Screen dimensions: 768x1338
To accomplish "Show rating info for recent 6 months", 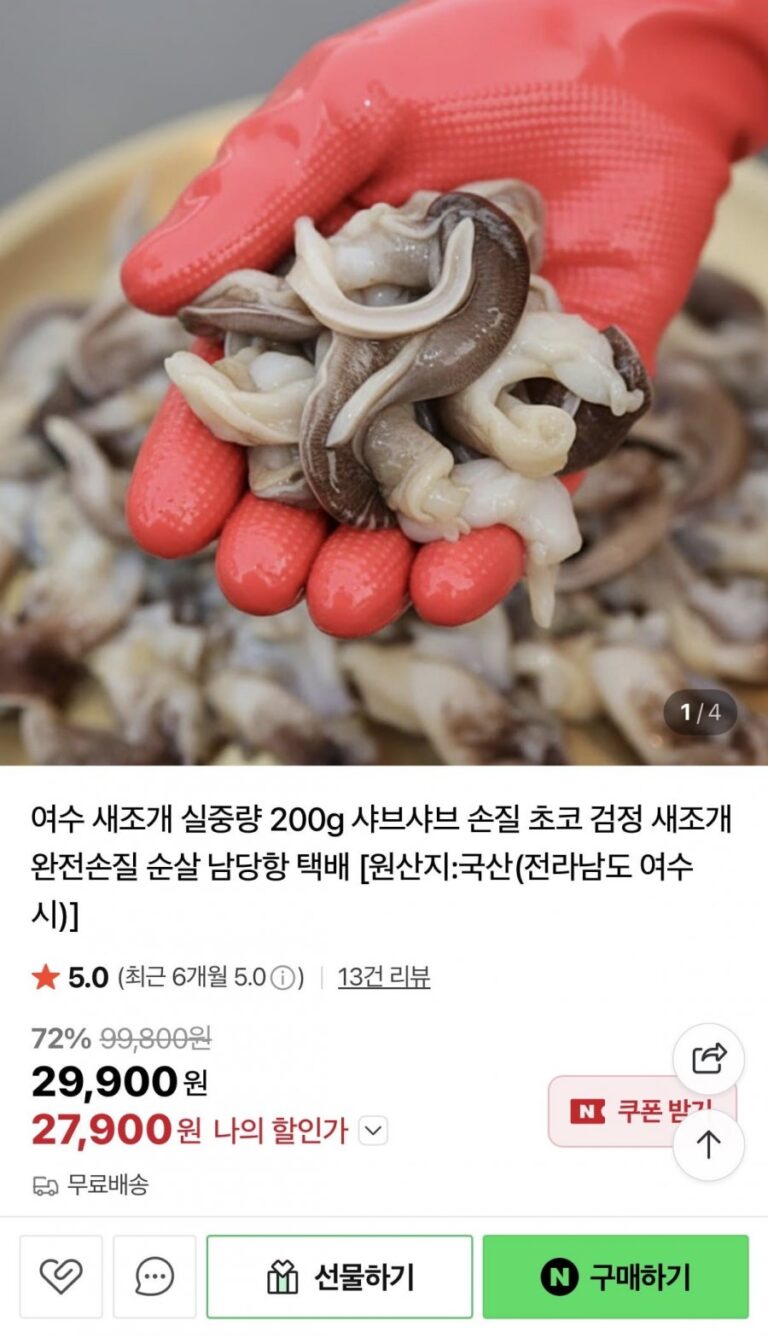I will point(283,978).
